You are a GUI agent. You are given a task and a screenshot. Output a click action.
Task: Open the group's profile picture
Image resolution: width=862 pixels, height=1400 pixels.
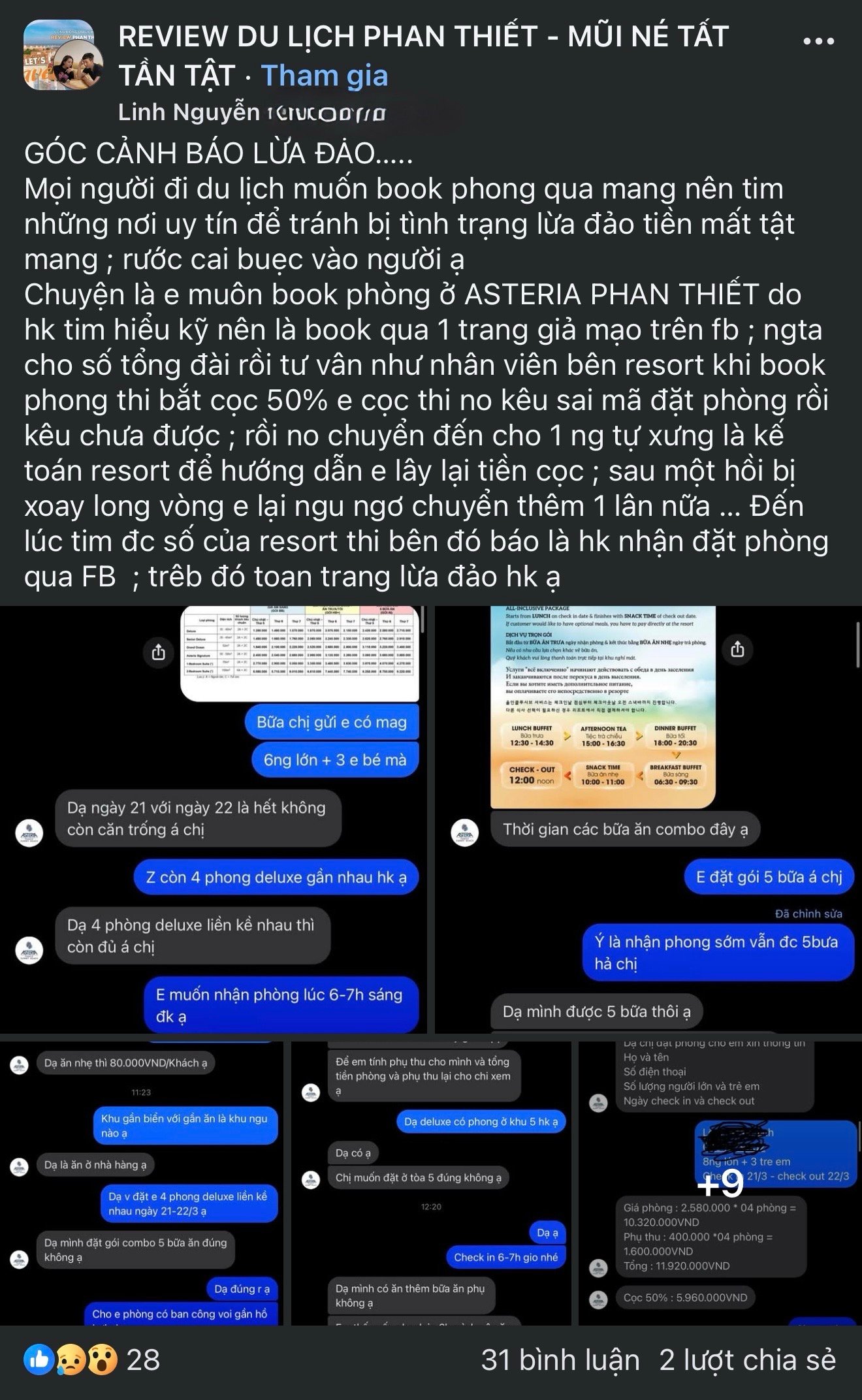(62, 55)
